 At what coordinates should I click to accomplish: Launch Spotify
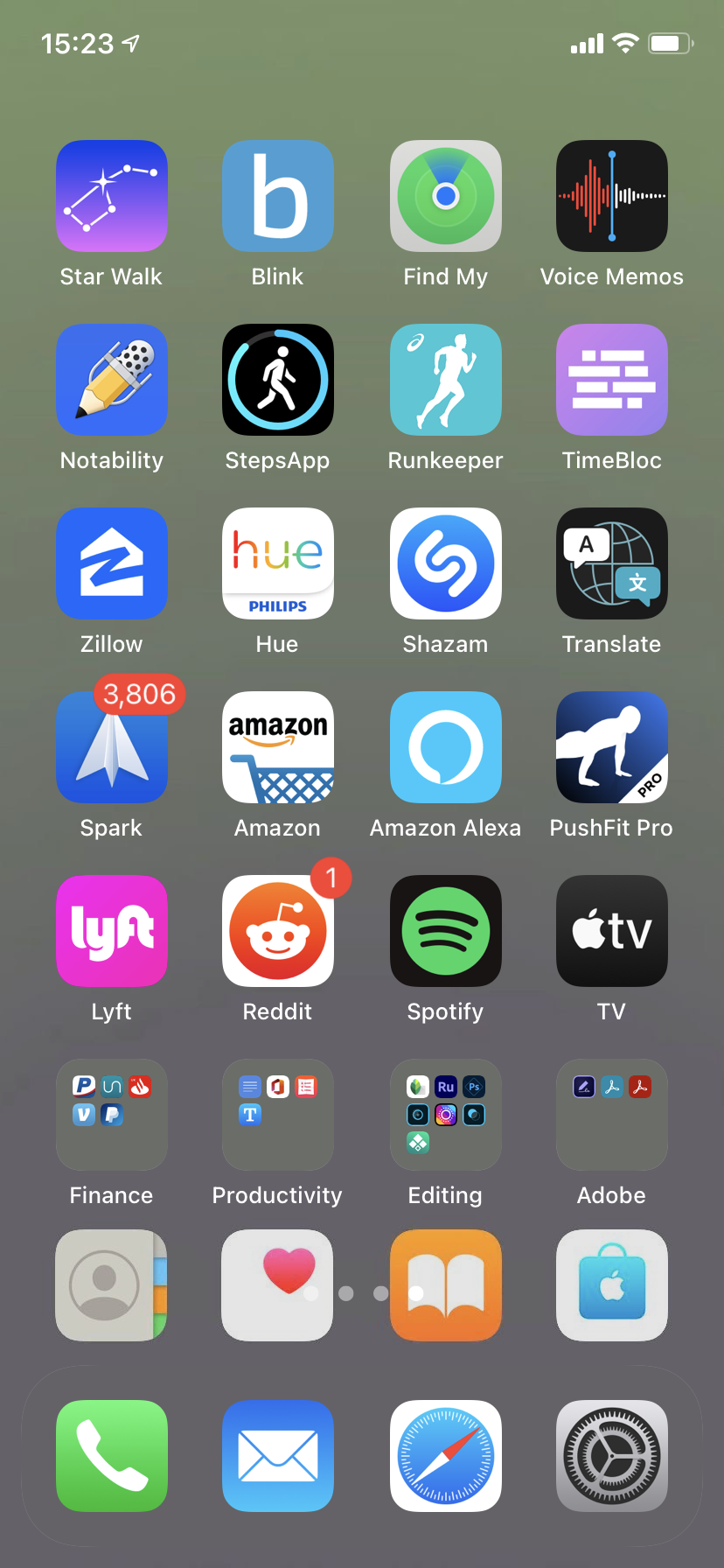pos(446,931)
